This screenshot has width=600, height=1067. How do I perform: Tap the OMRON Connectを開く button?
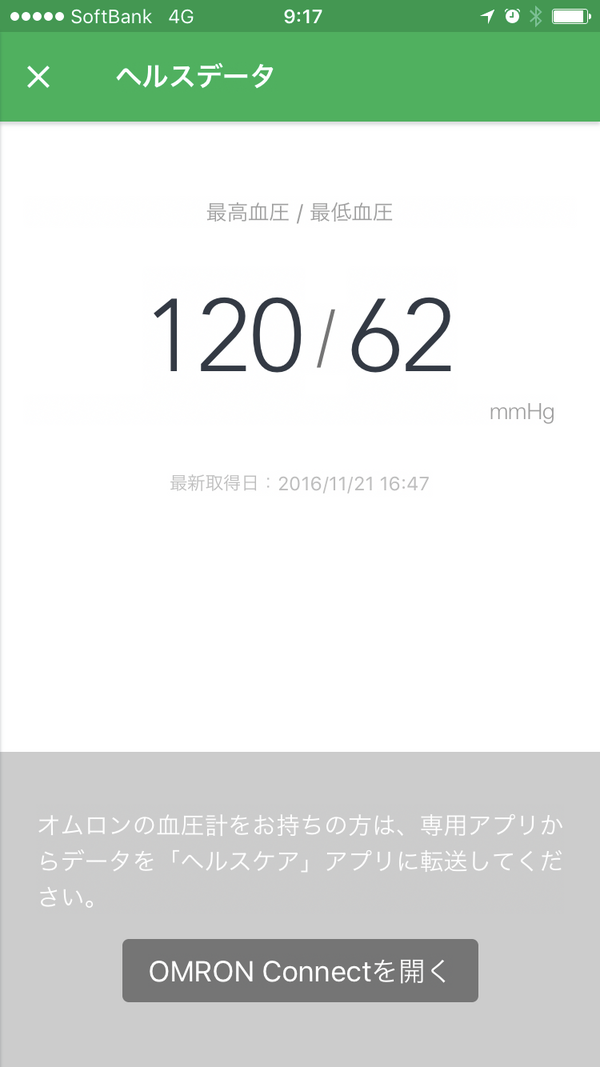(300, 970)
